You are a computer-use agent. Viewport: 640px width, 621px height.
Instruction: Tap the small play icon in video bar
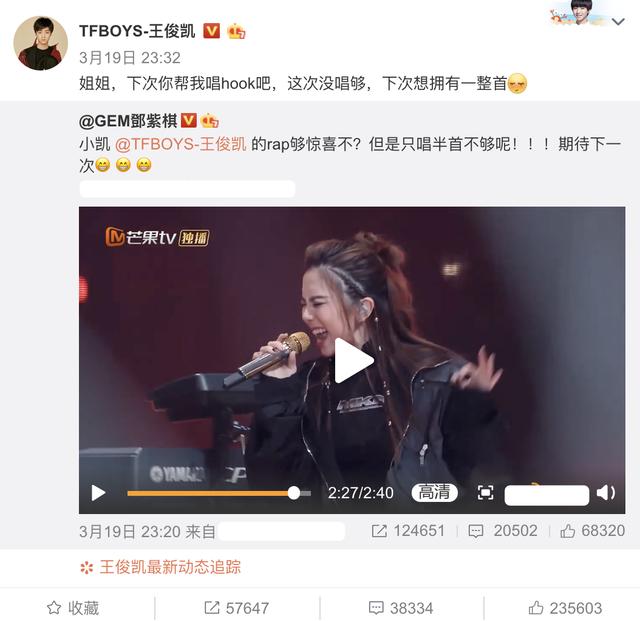98,493
